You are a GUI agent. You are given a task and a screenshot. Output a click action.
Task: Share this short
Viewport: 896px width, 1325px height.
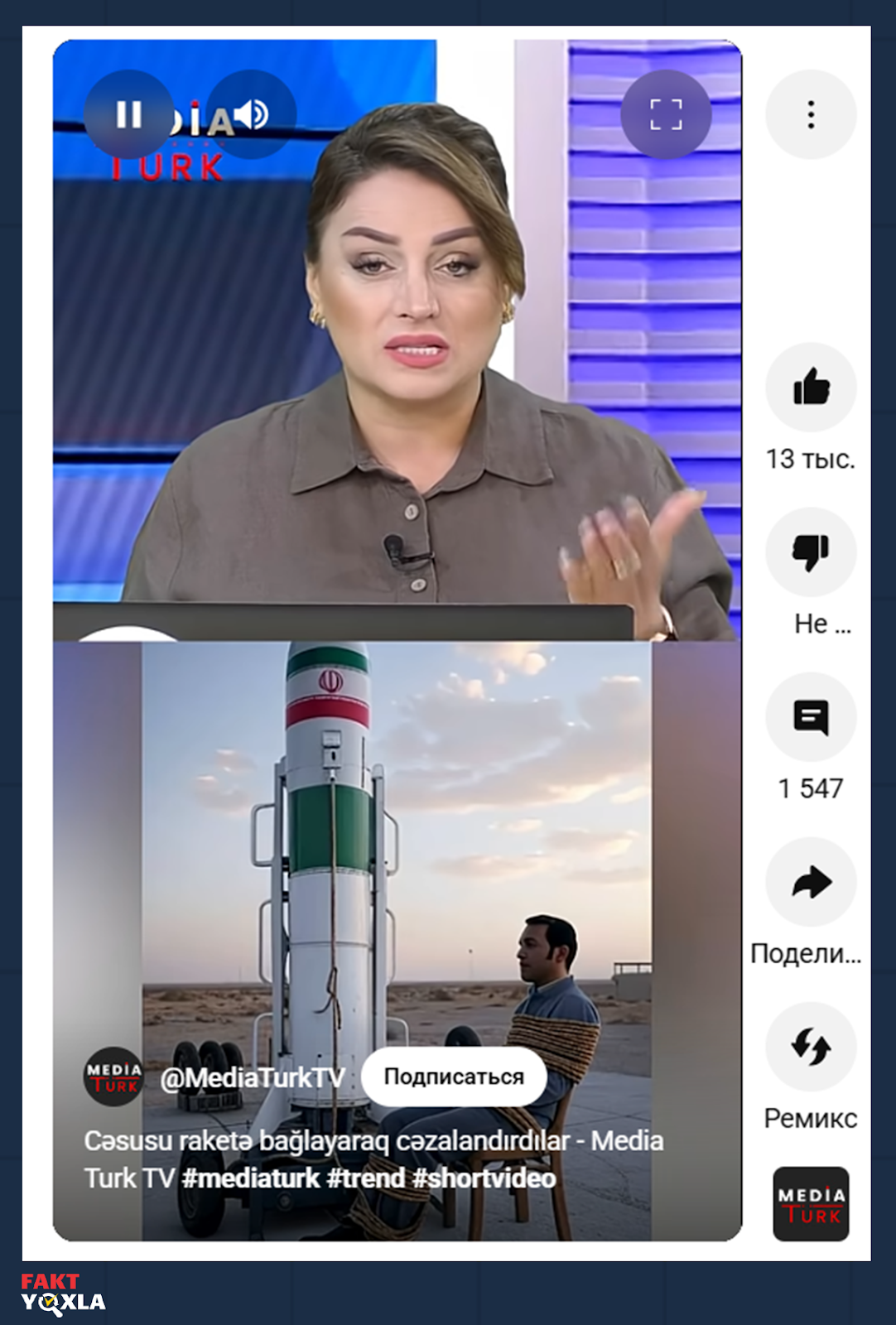(x=811, y=882)
